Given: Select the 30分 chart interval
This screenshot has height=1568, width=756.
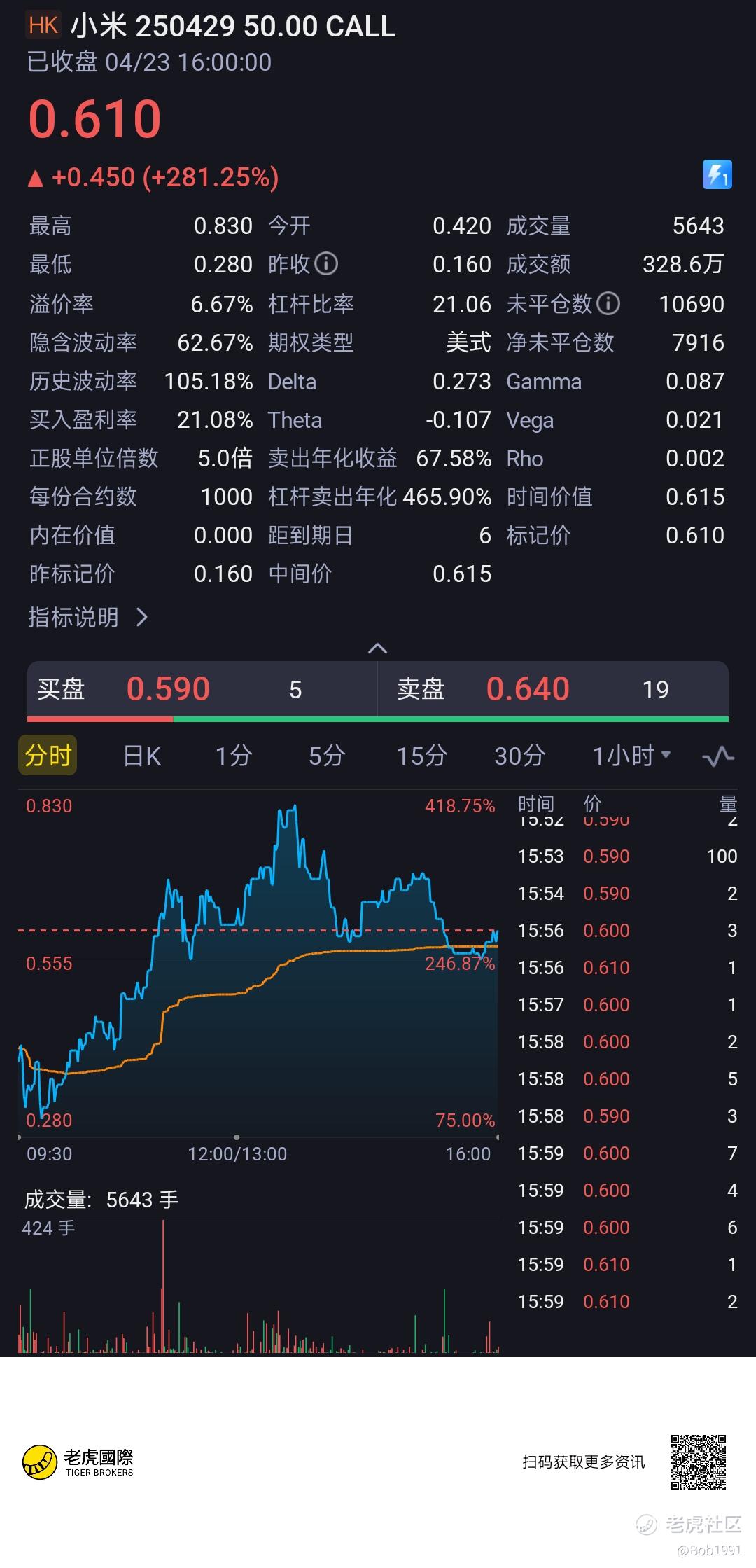Looking at the screenshot, I should 519,756.
